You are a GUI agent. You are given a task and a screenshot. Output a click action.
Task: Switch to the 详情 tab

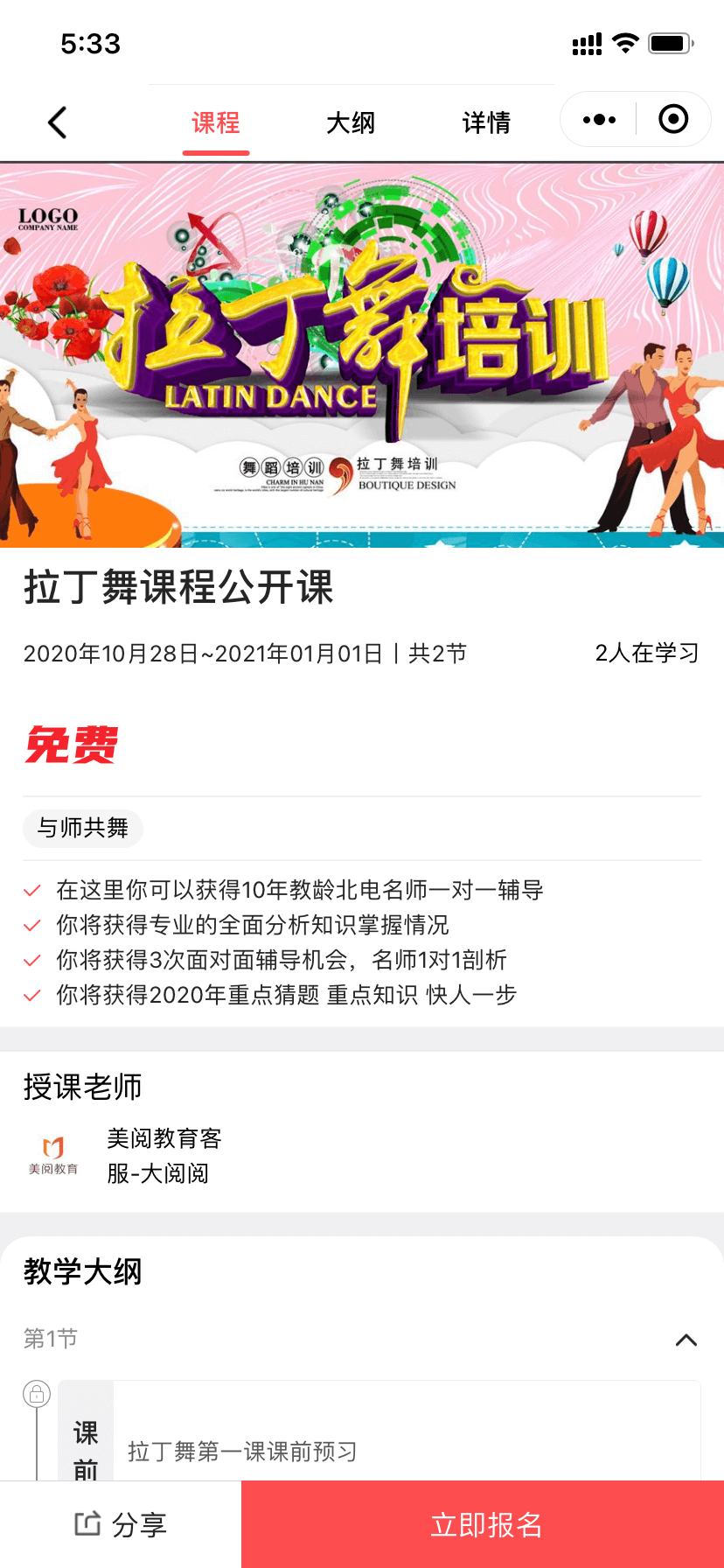click(x=486, y=122)
